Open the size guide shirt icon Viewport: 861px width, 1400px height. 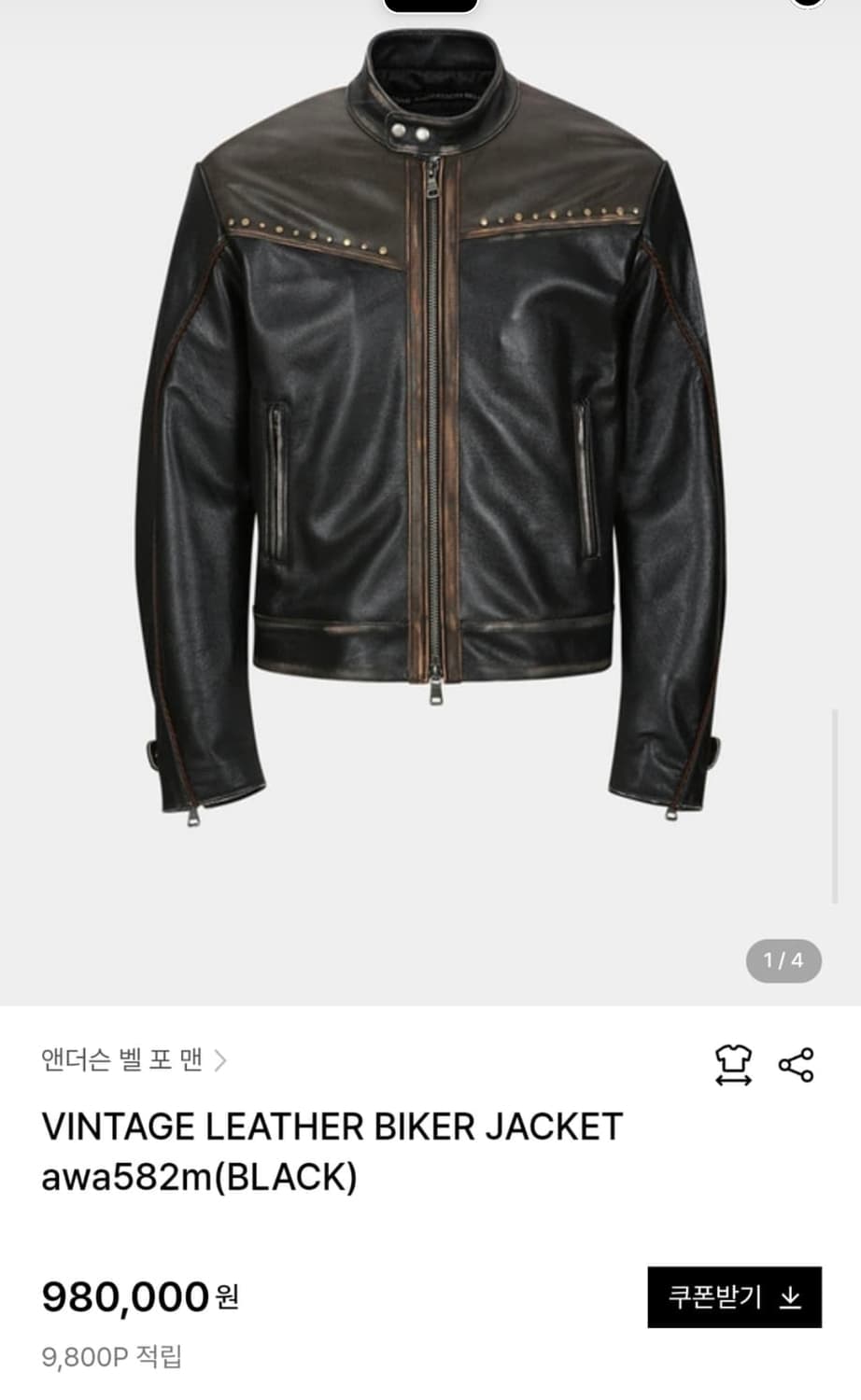pos(733,1065)
